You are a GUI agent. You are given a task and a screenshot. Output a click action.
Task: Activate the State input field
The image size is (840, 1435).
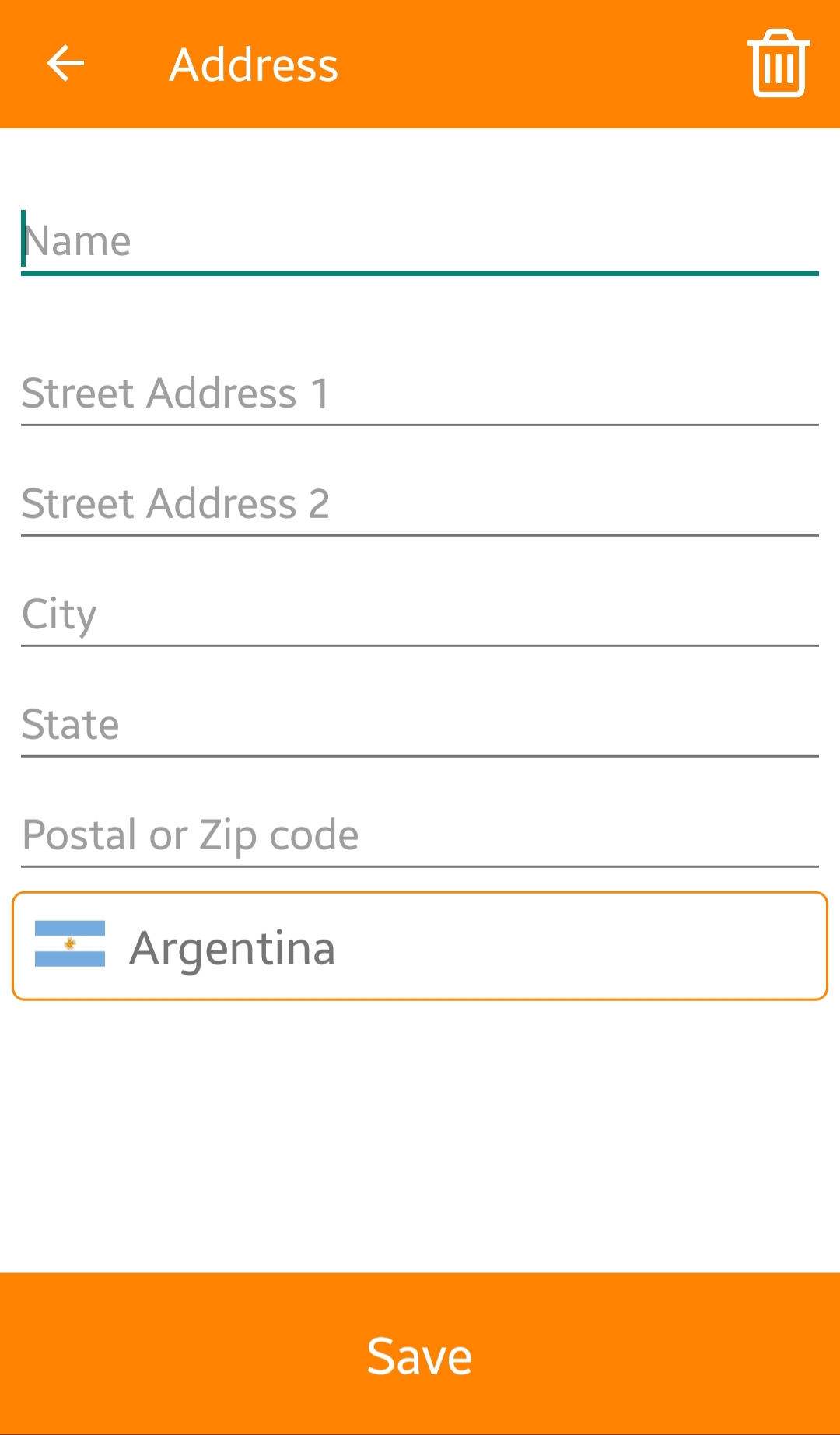coord(420,724)
